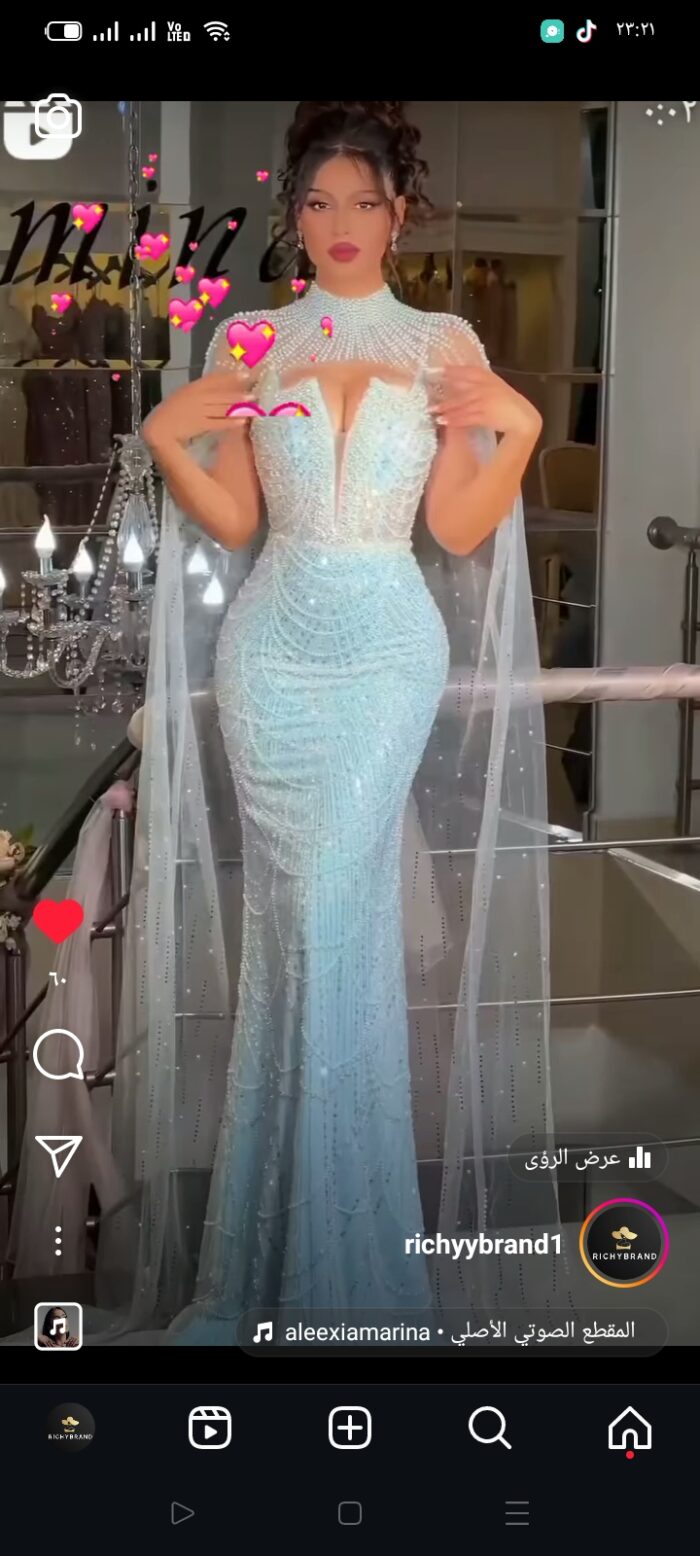This screenshot has height=1556, width=700.
Task: View insights for this reel
Action: (x=587, y=1158)
